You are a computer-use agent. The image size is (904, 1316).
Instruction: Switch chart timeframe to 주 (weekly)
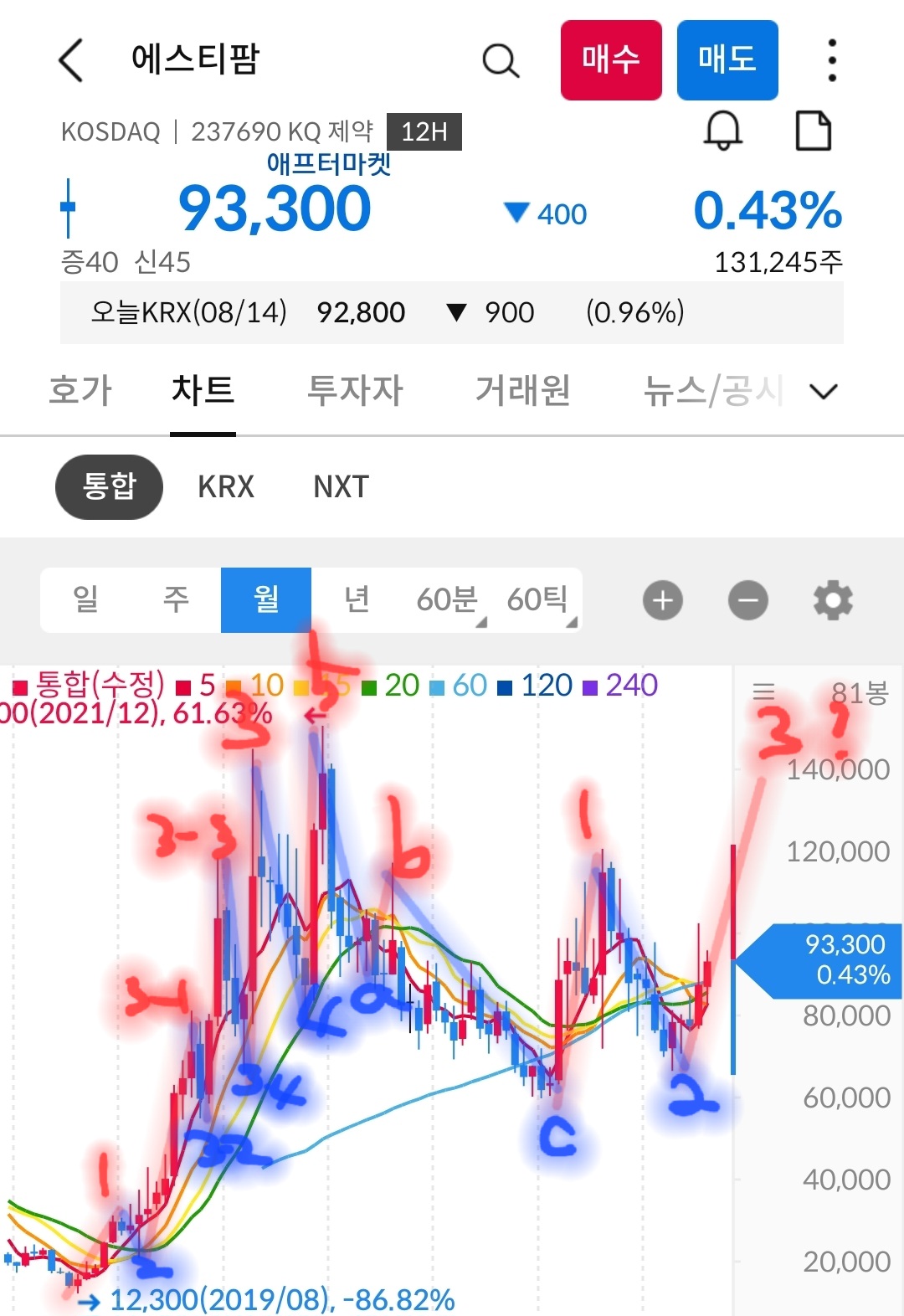tap(175, 599)
